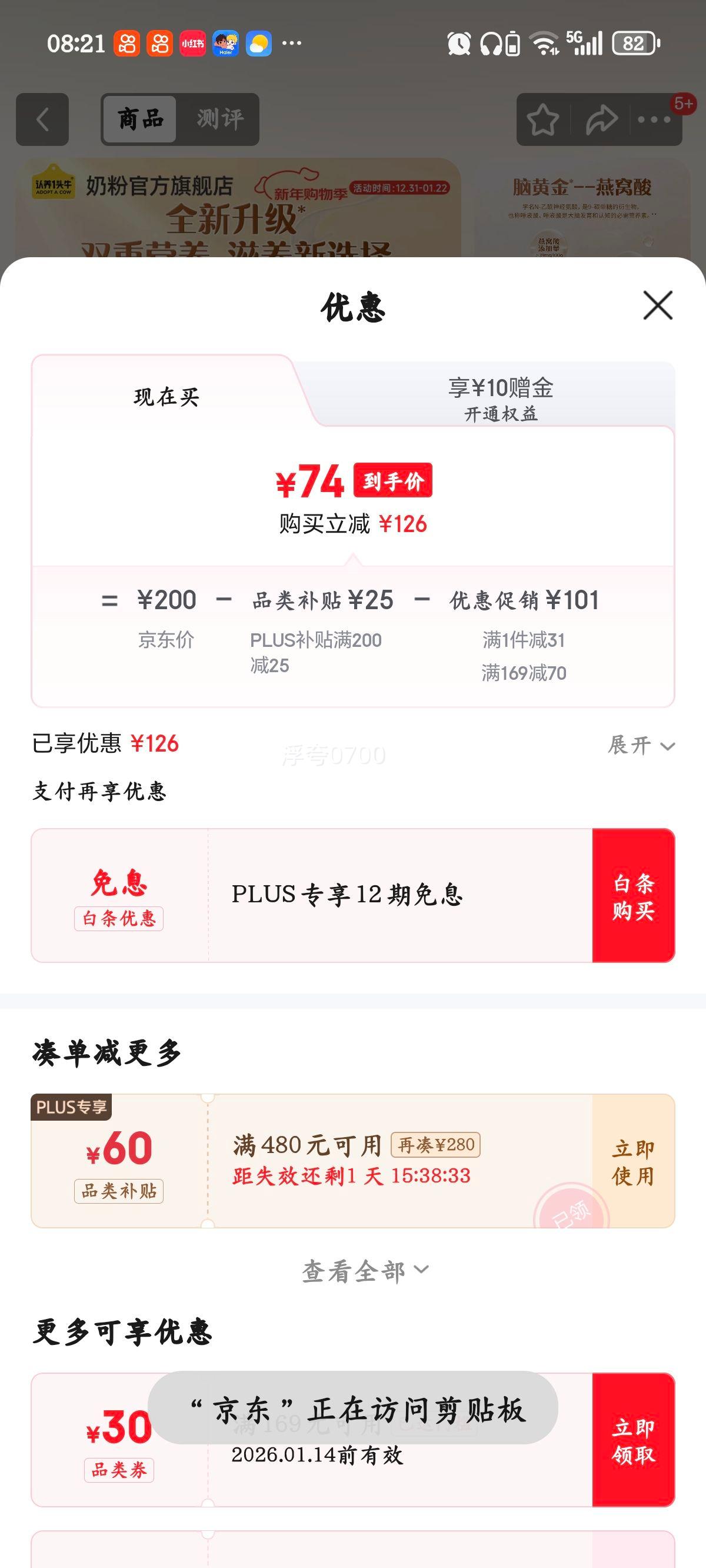Image resolution: width=706 pixels, height=1568 pixels.
Task: Tap the alarm clock status icon
Action: click(x=459, y=42)
